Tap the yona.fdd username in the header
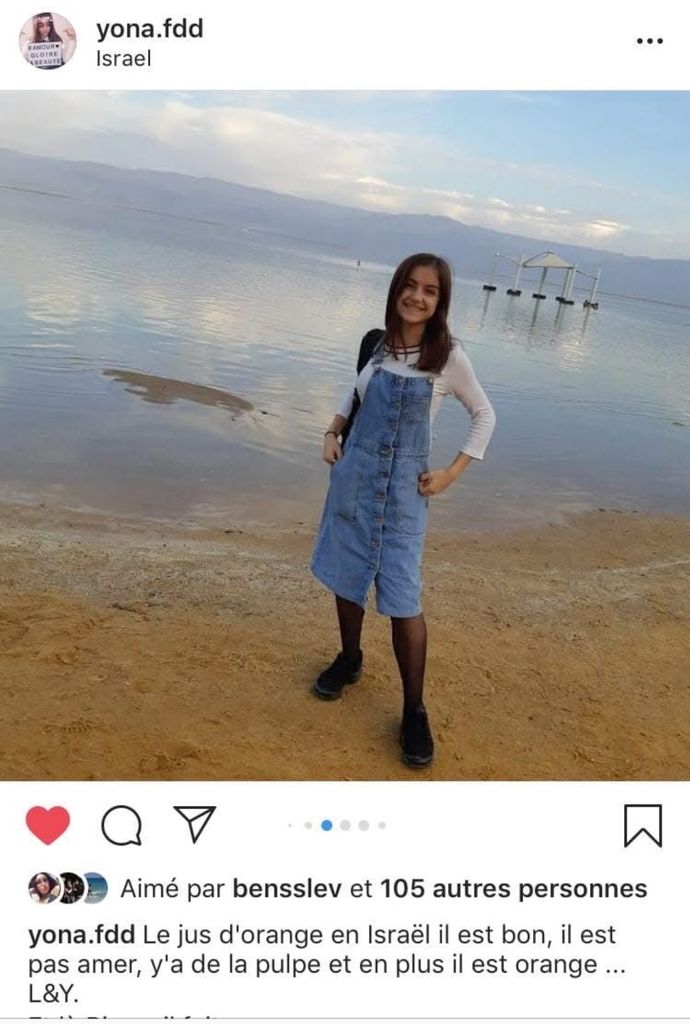This screenshot has height=1024, width=690. (149, 28)
